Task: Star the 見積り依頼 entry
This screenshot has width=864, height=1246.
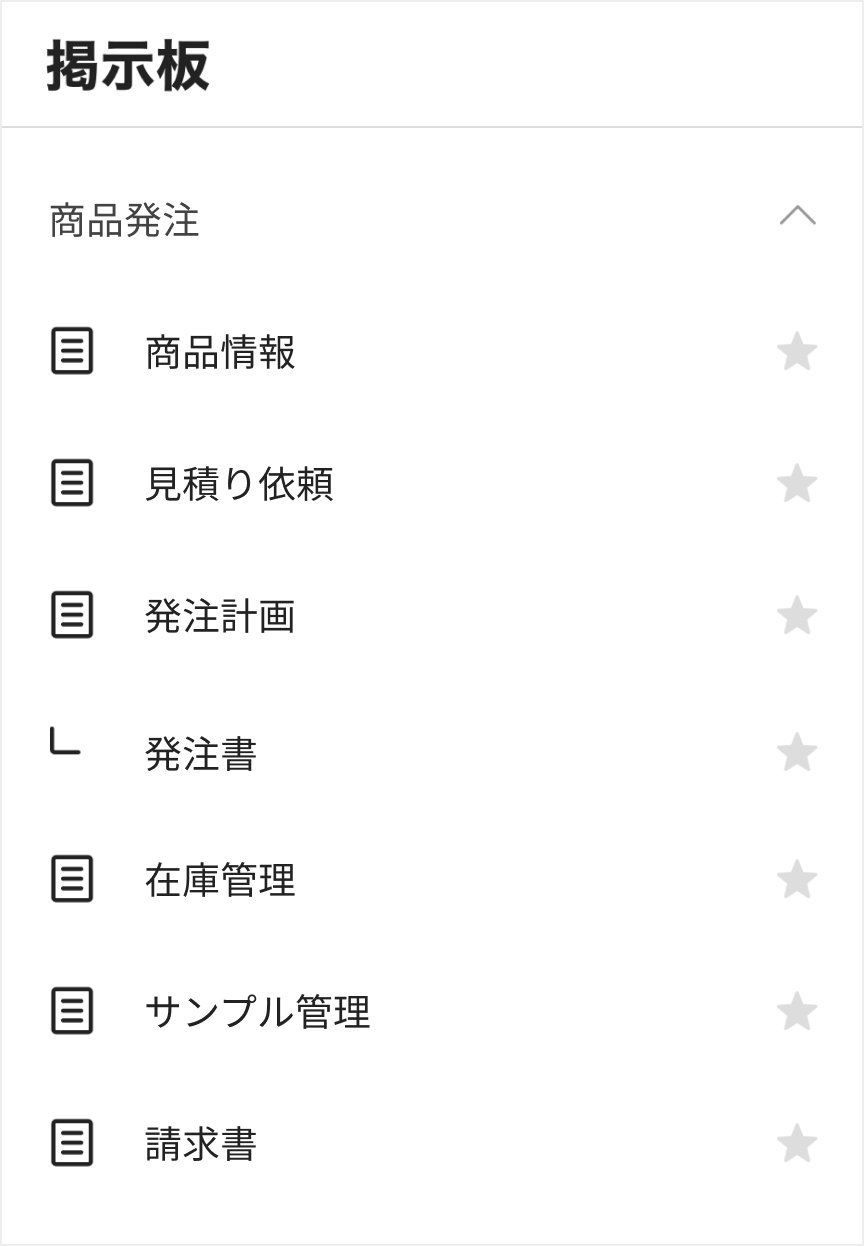Action: pyautogui.click(x=797, y=484)
